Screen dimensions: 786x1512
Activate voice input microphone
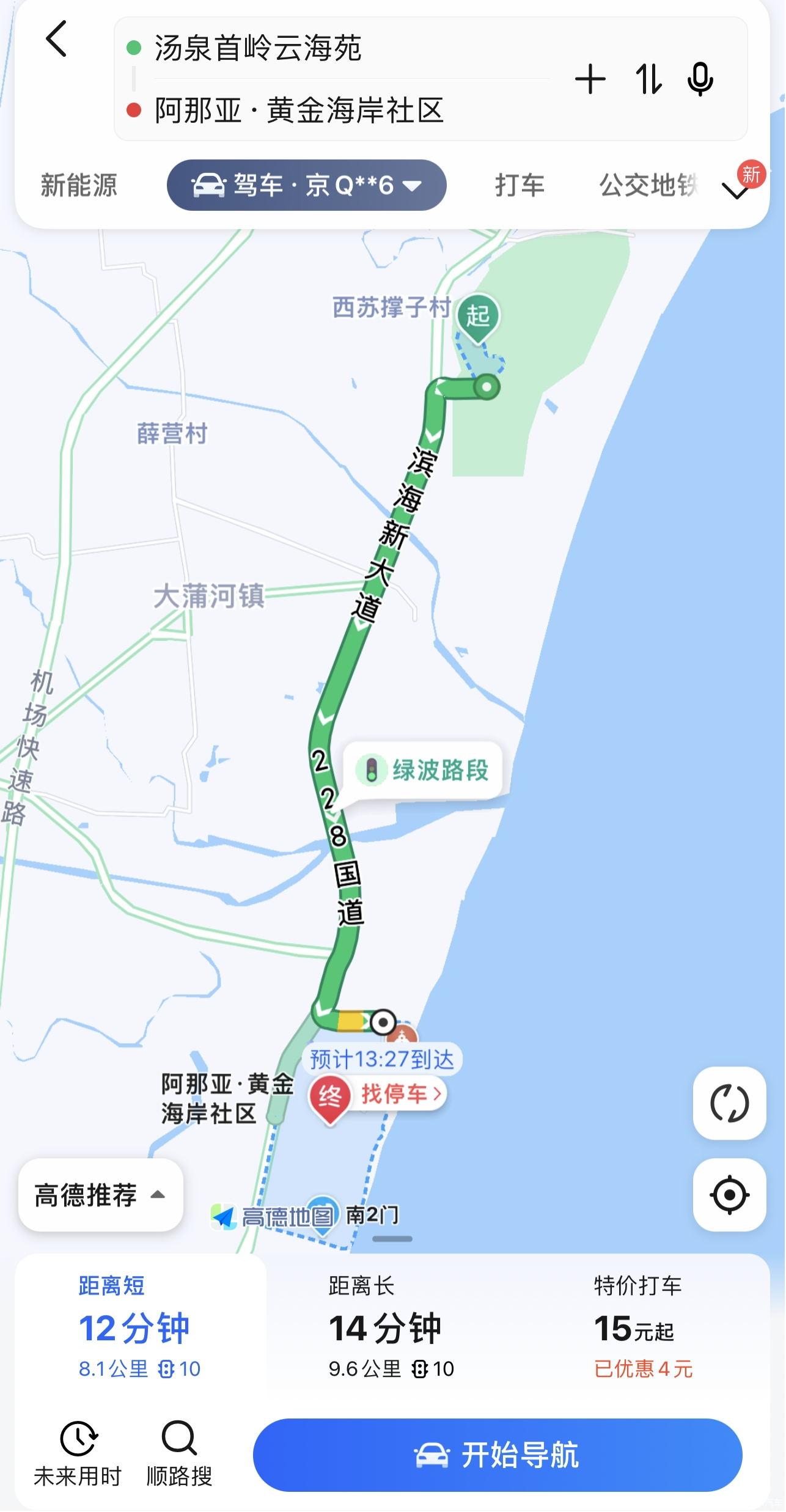tap(700, 79)
